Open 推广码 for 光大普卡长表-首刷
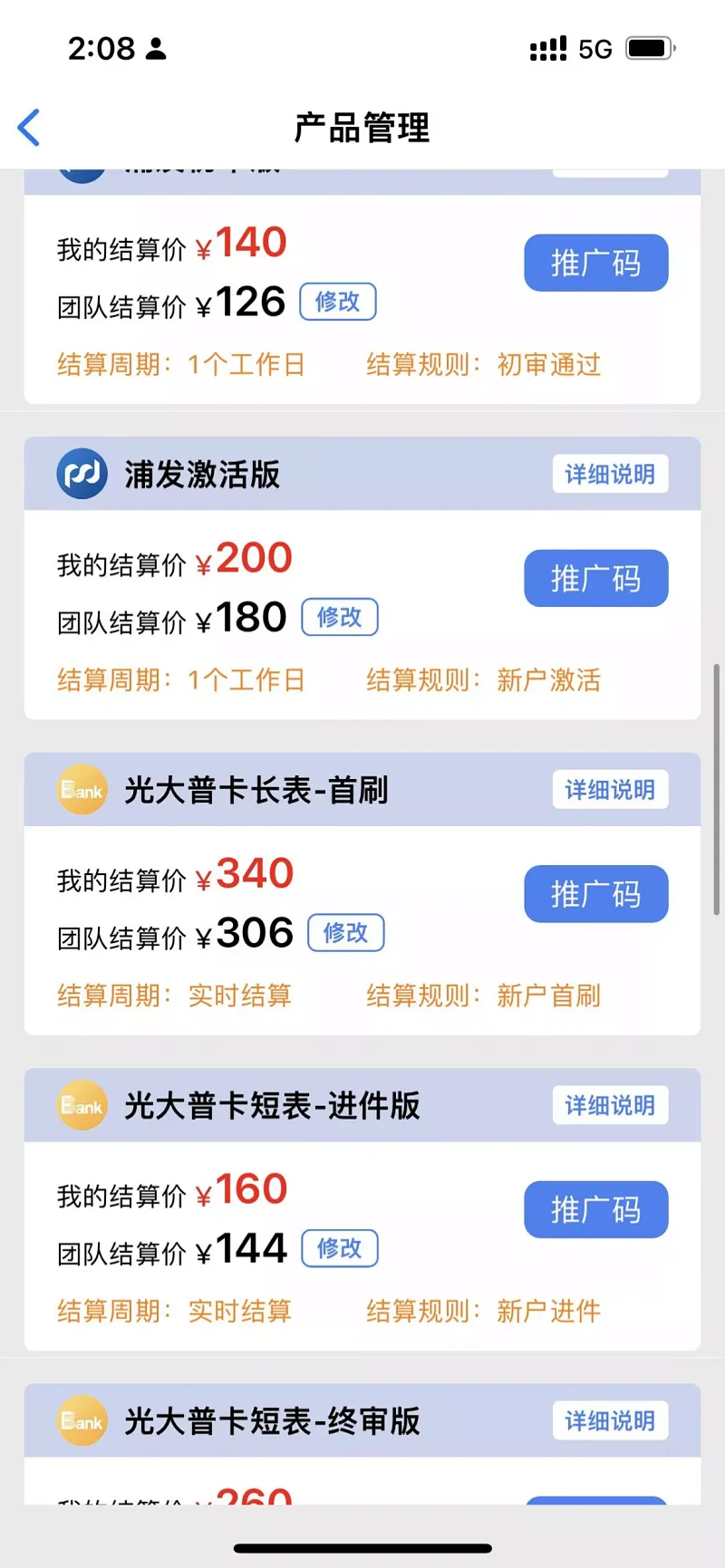 tap(596, 894)
